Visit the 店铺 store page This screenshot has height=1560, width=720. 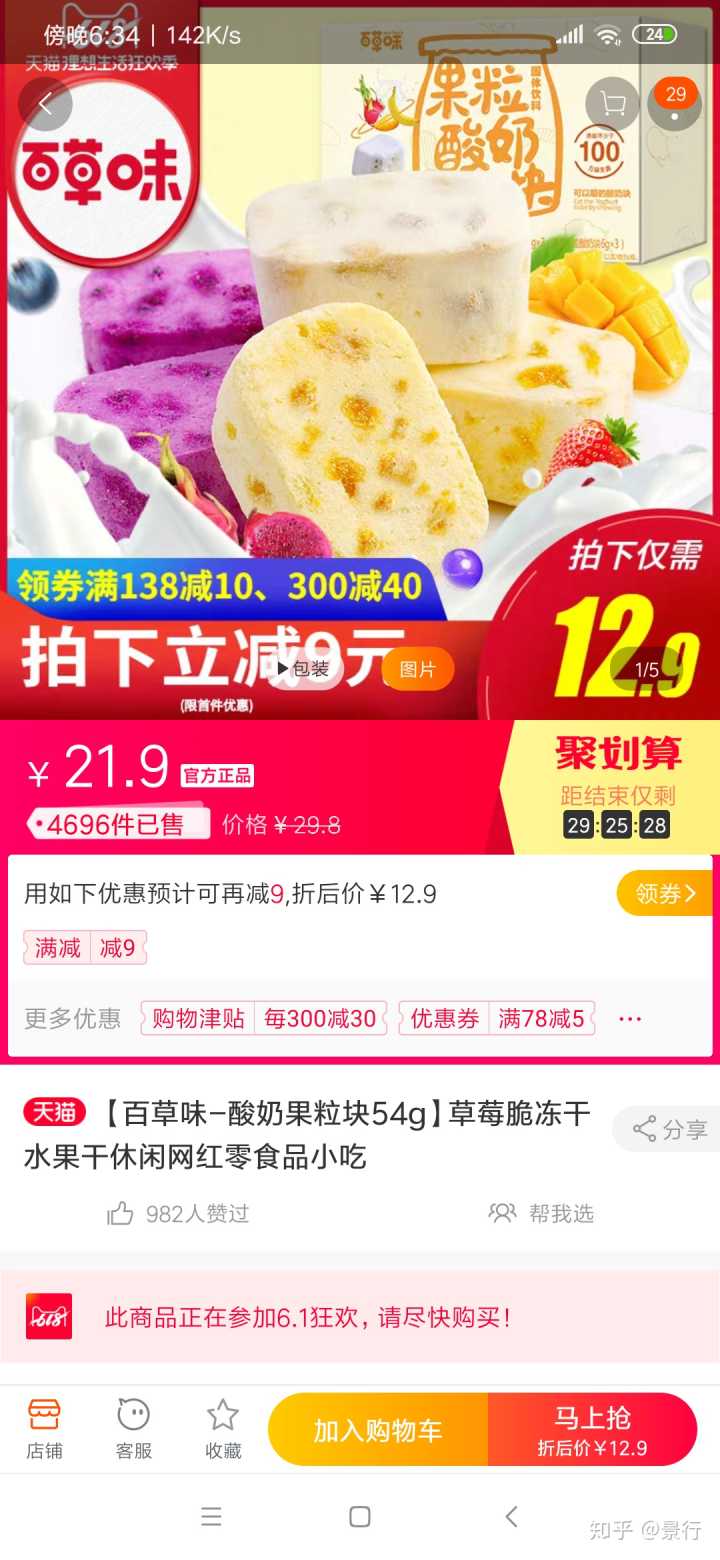[44, 1429]
